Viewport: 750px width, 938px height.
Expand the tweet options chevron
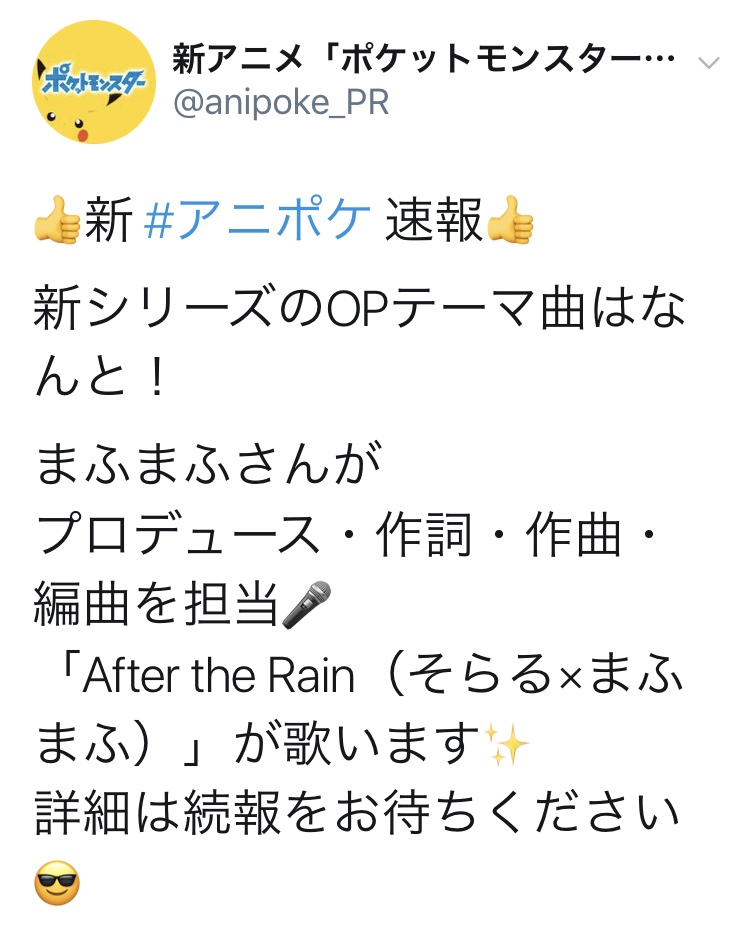709,63
